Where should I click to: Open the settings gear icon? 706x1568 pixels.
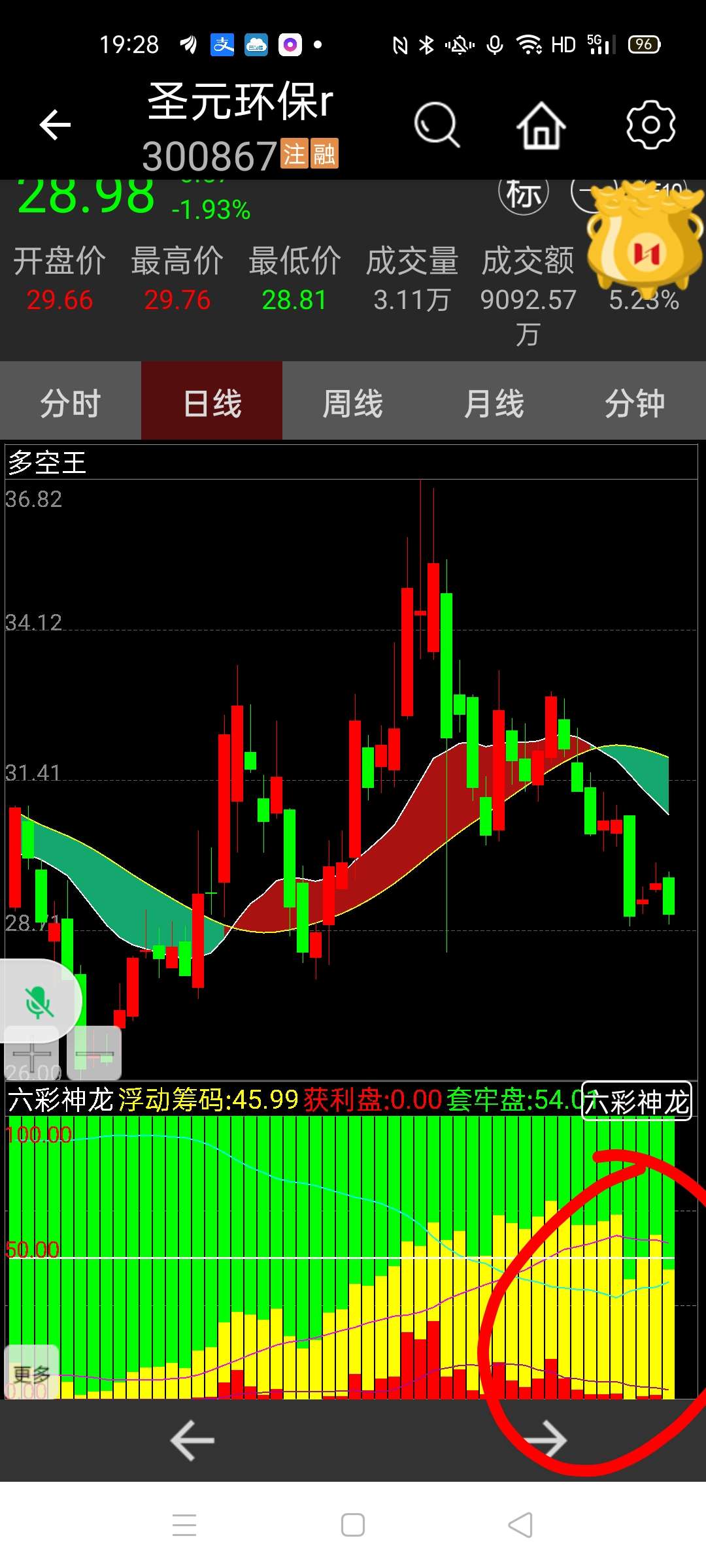651,125
